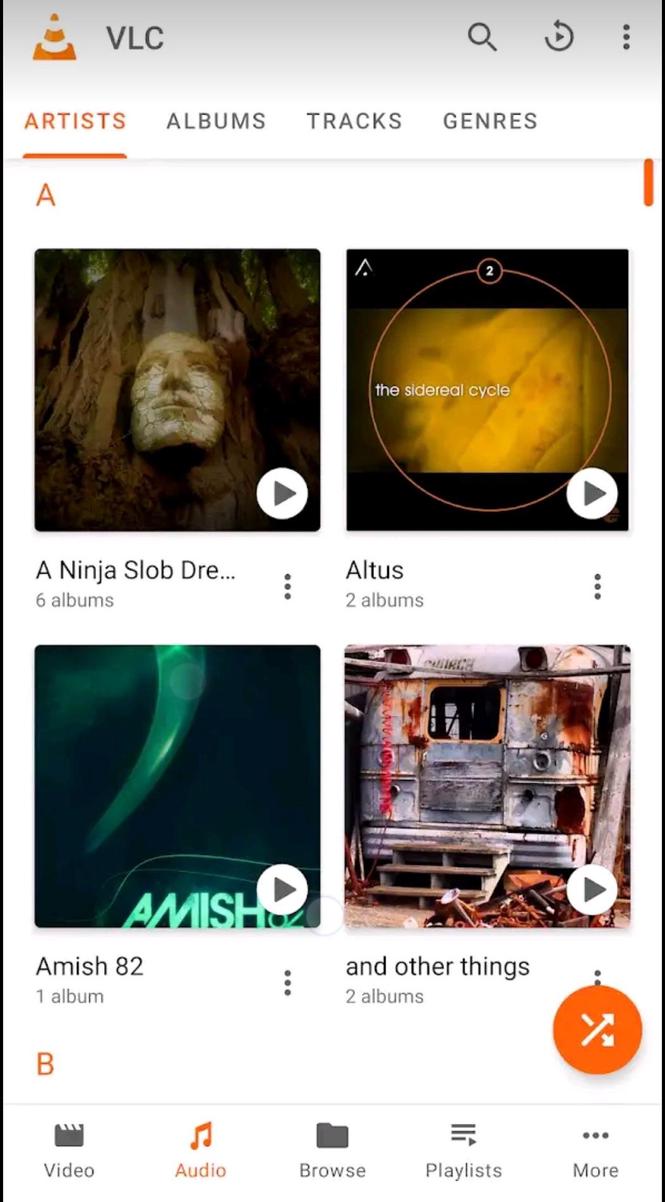Viewport: 665px width, 1202px height.
Task: Show options for A Ninja Slob artist
Action: [287, 586]
